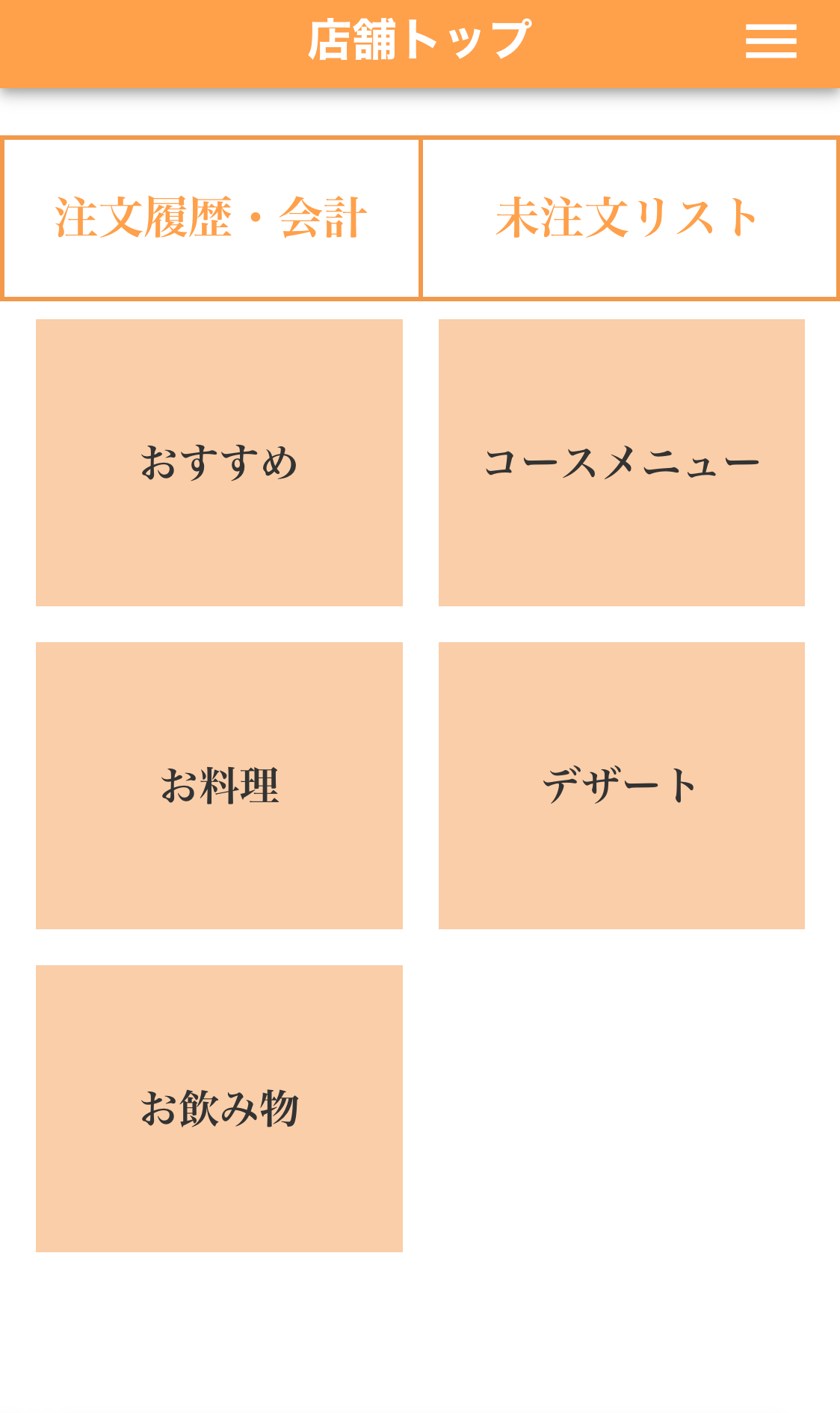This screenshot has height=1413, width=840.
Task: Browse the お飲み物 drinks category
Action: pos(219,1107)
